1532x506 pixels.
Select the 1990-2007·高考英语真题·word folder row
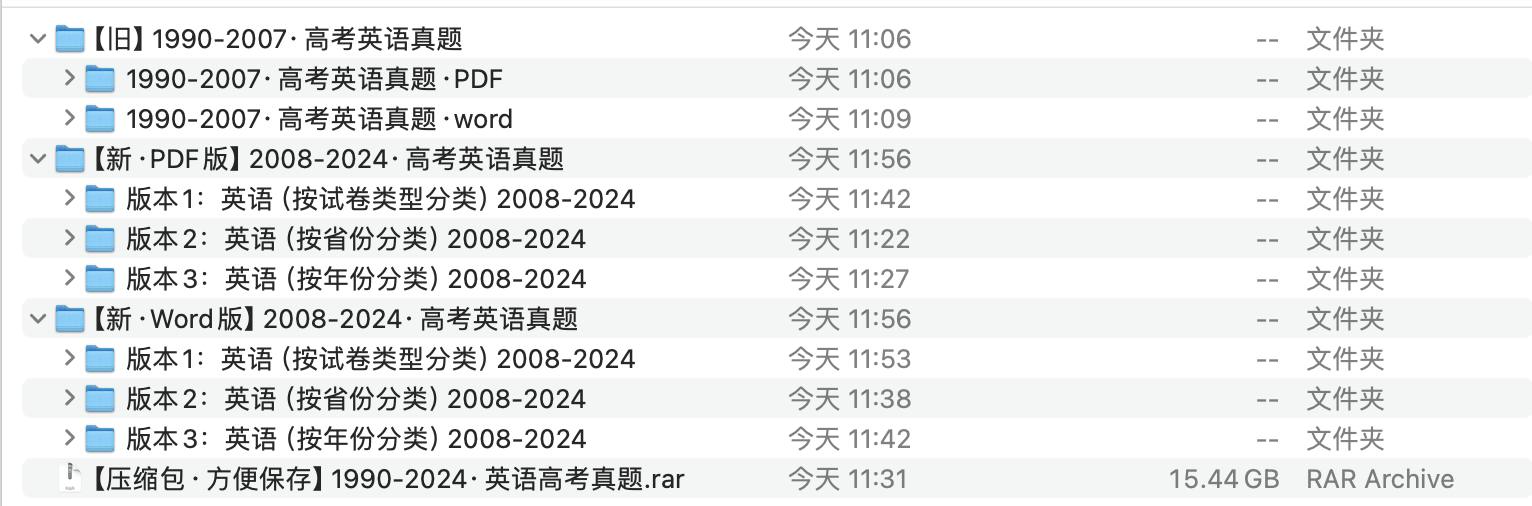coord(318,119)
